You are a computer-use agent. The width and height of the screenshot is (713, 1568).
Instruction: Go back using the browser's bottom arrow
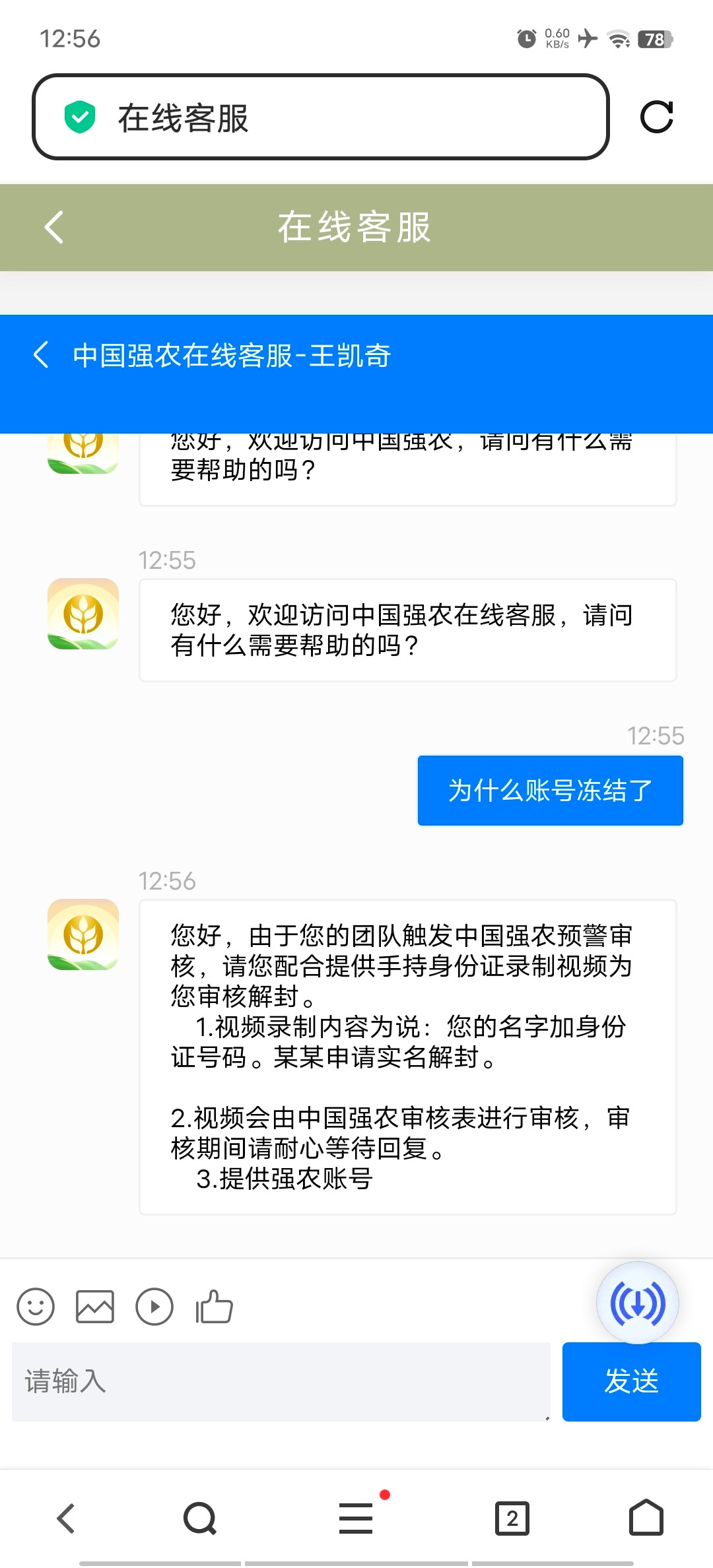[66, 1519]
